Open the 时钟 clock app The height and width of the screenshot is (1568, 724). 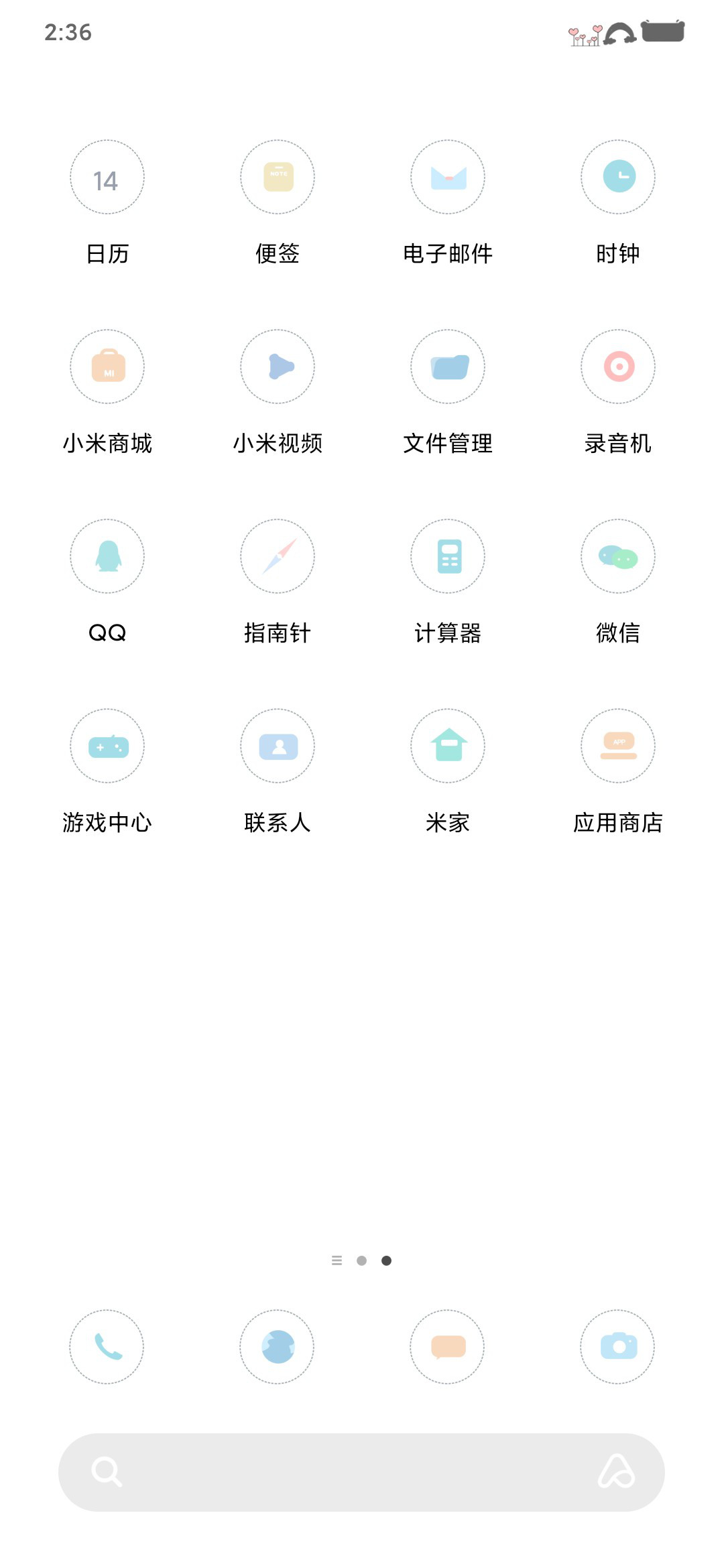coord(618,178)
